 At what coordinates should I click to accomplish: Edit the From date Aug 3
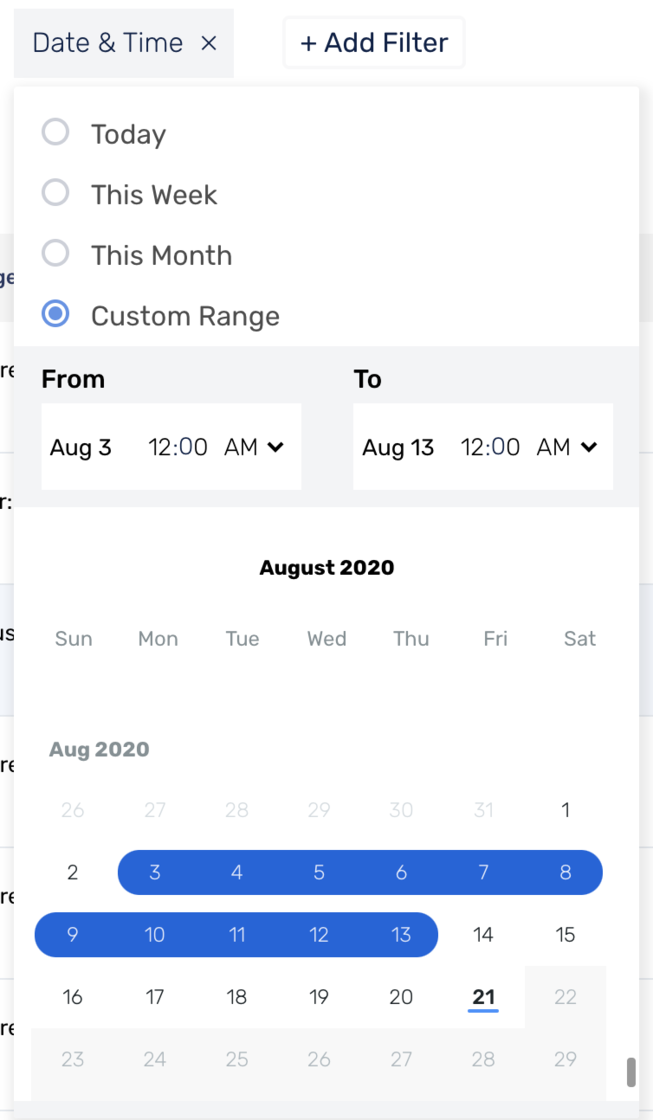point(81,447)
